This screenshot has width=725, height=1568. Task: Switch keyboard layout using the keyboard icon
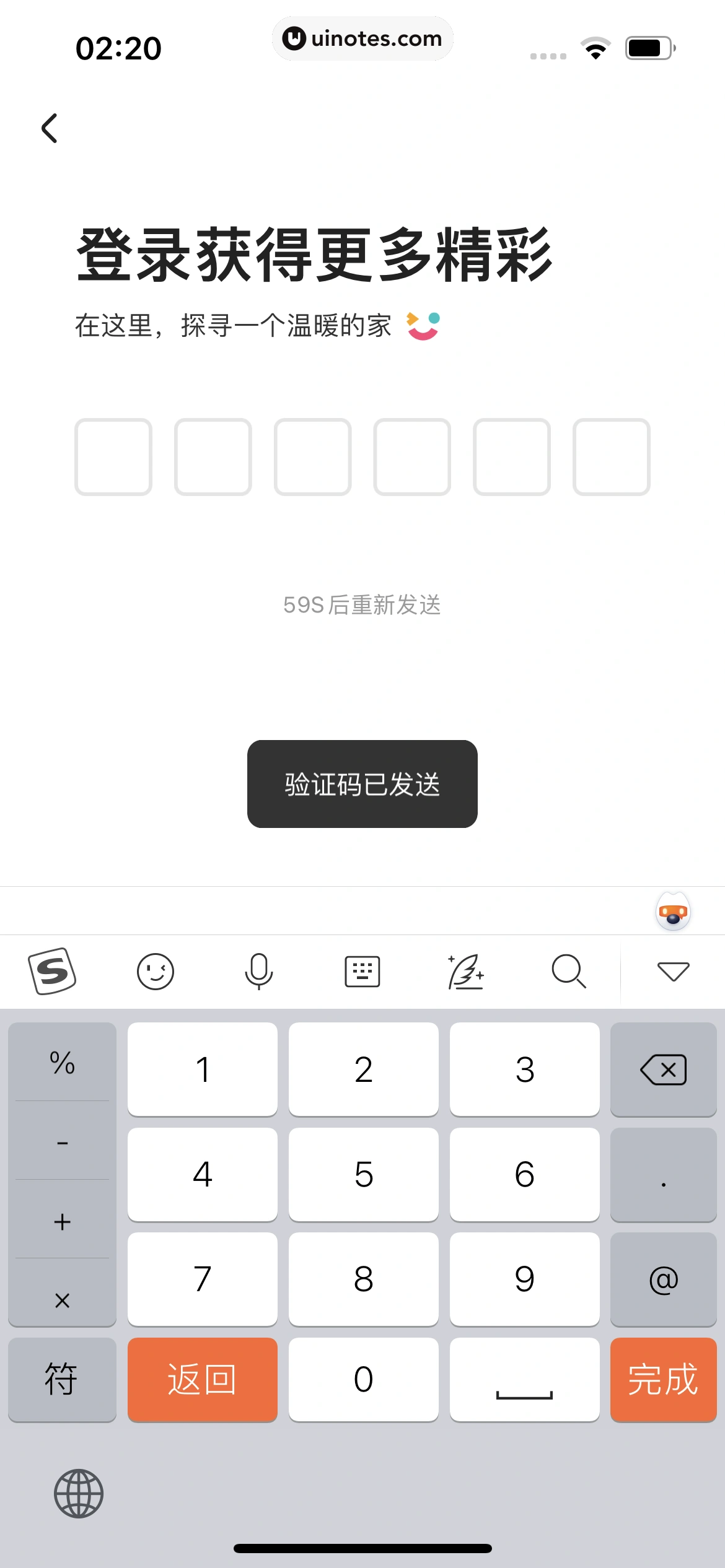pos(362,970)
